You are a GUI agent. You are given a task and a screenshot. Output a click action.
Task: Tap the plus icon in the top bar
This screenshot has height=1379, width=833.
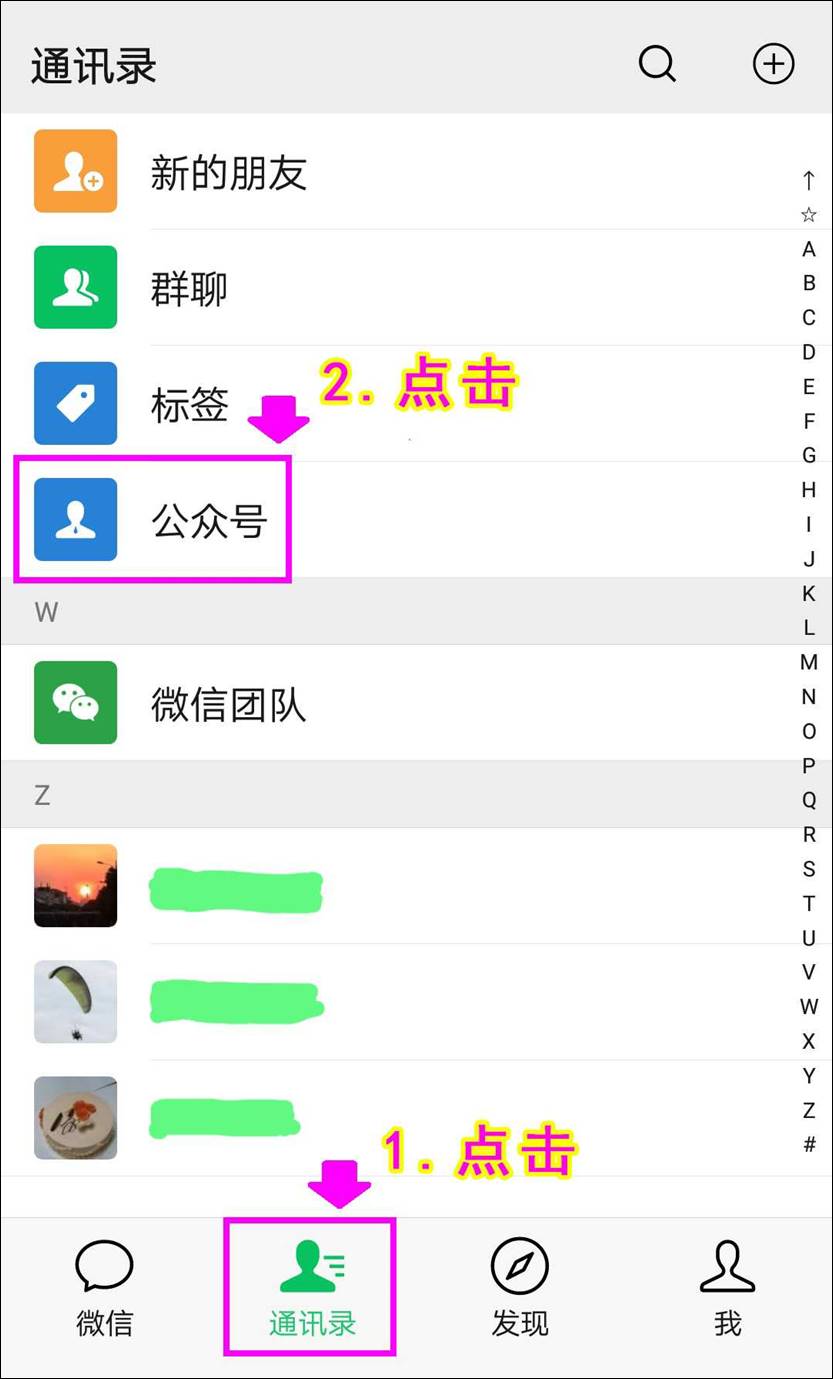772,65
